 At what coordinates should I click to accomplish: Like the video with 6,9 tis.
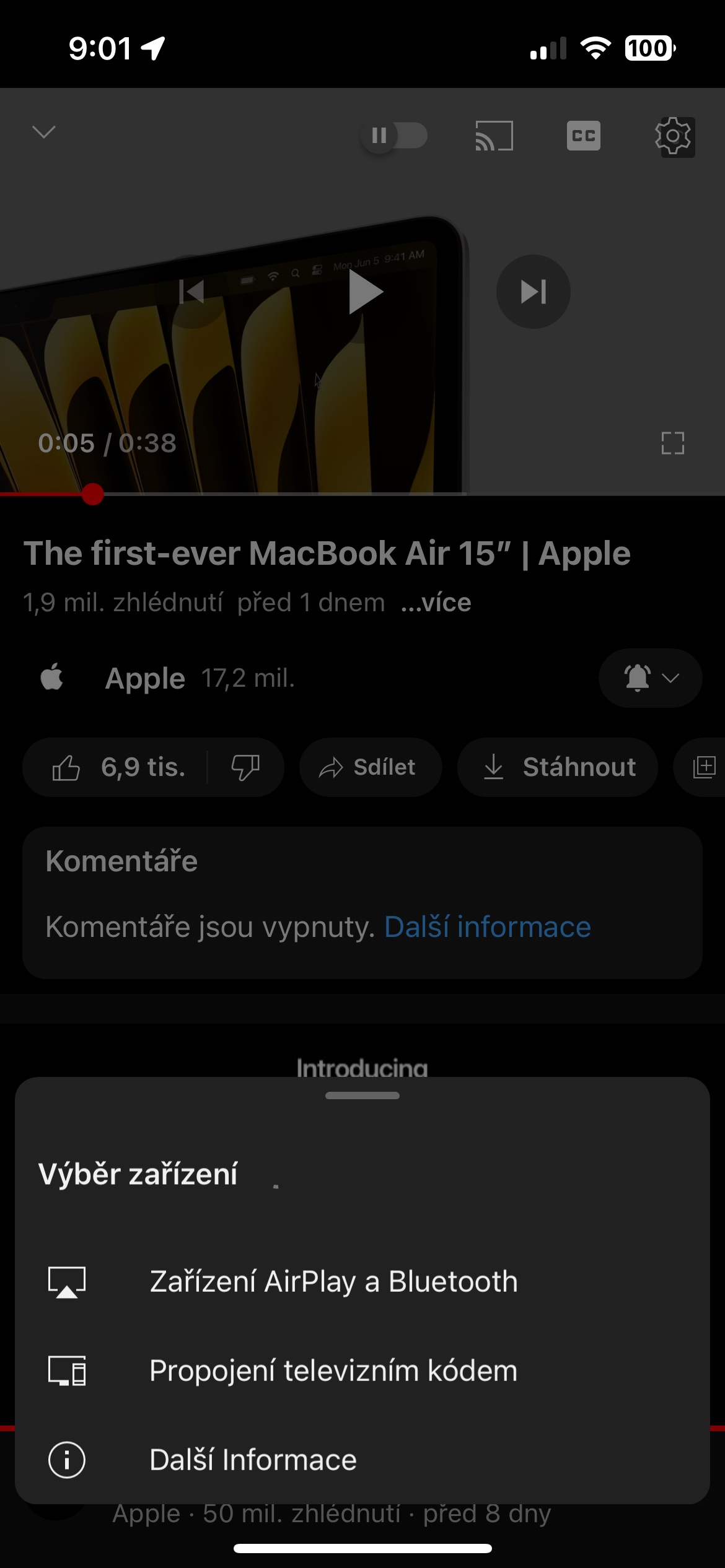118,767
